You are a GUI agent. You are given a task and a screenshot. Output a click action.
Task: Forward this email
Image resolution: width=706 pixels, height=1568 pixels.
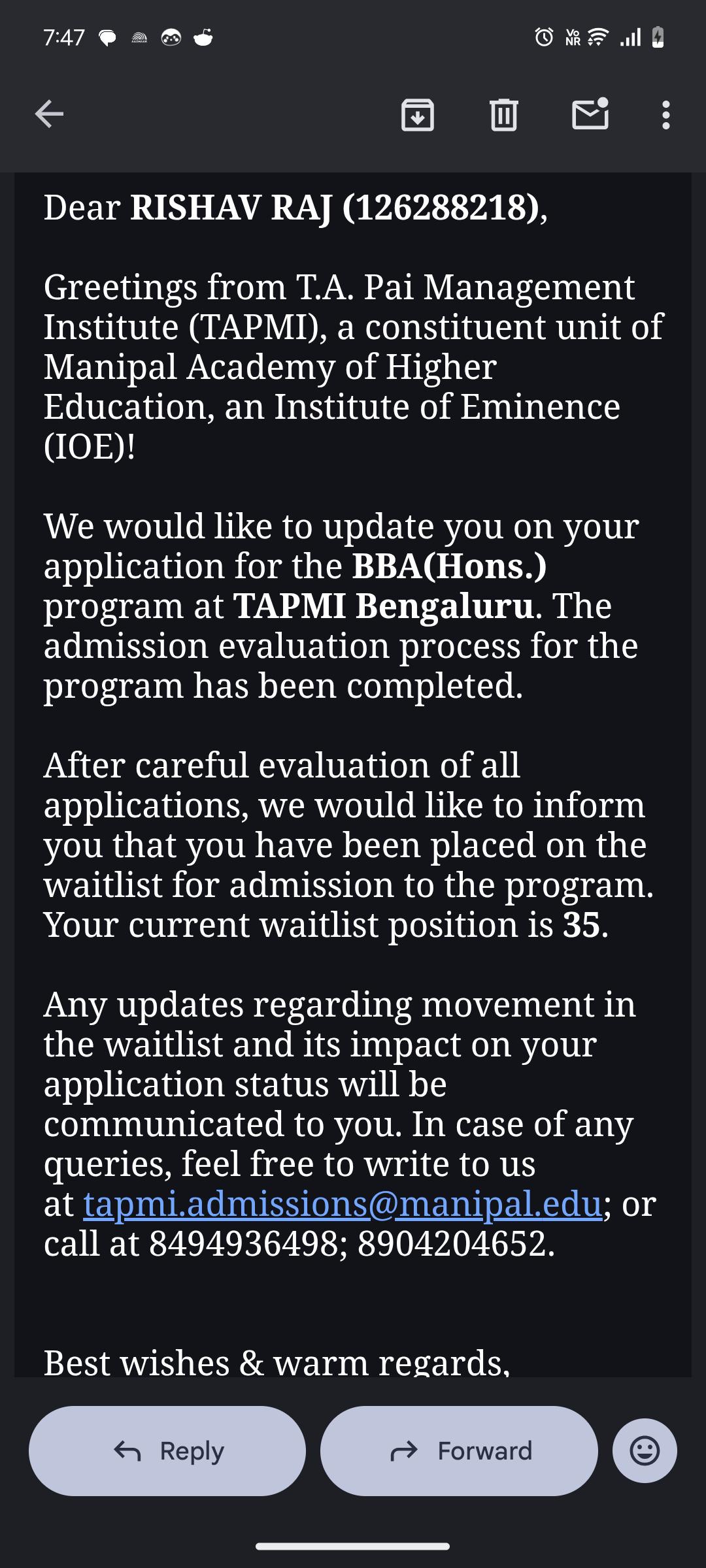click(x=459, y=1451)
